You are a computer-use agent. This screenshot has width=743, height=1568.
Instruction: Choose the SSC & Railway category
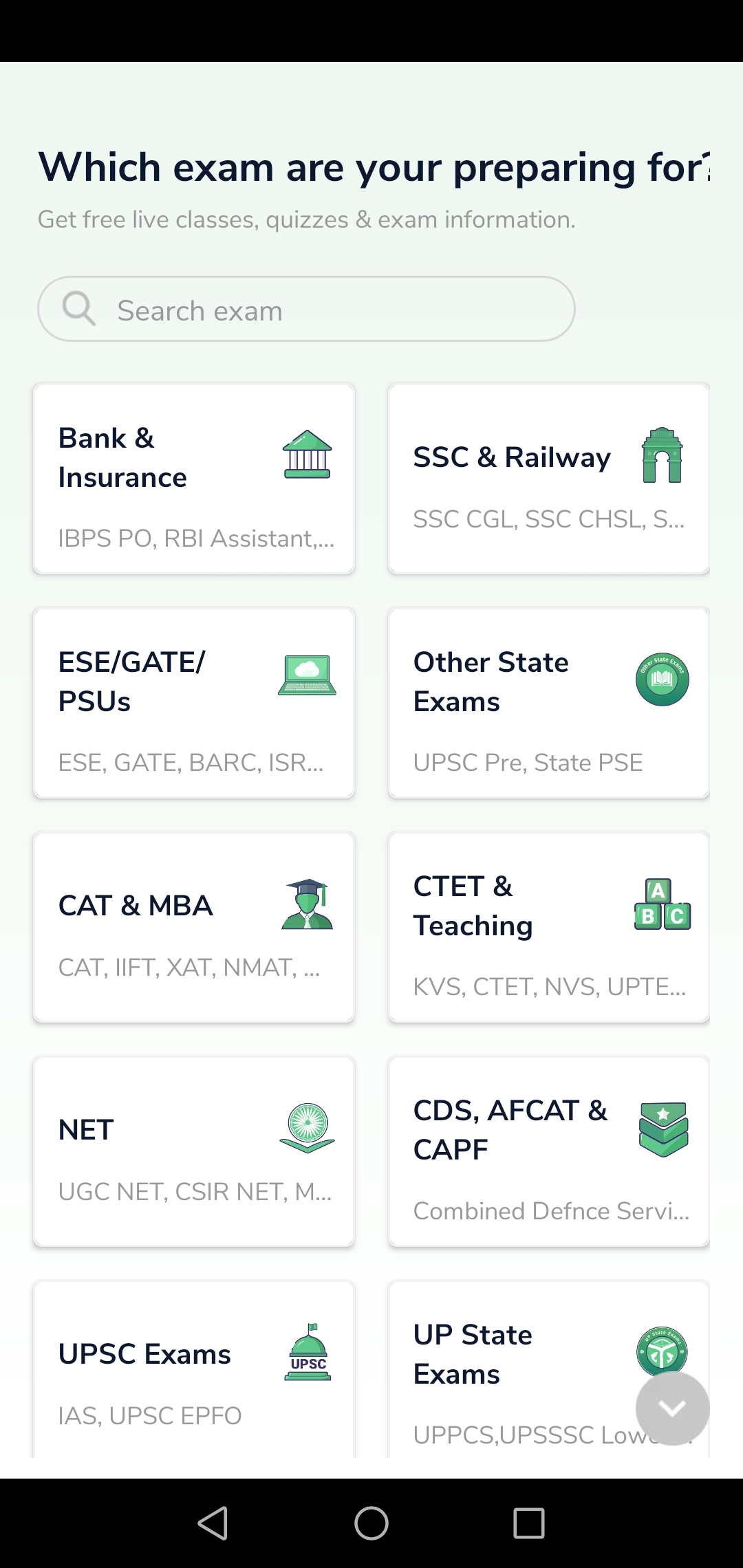548,479
